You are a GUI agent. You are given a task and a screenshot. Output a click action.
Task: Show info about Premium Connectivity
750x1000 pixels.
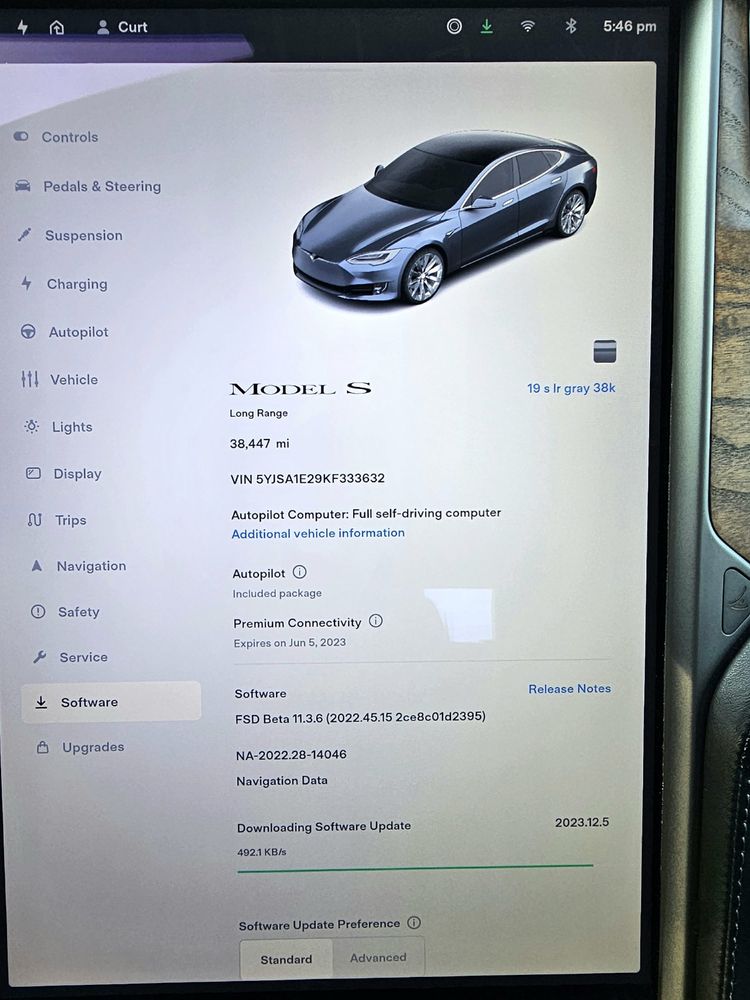tap(376, 621)
